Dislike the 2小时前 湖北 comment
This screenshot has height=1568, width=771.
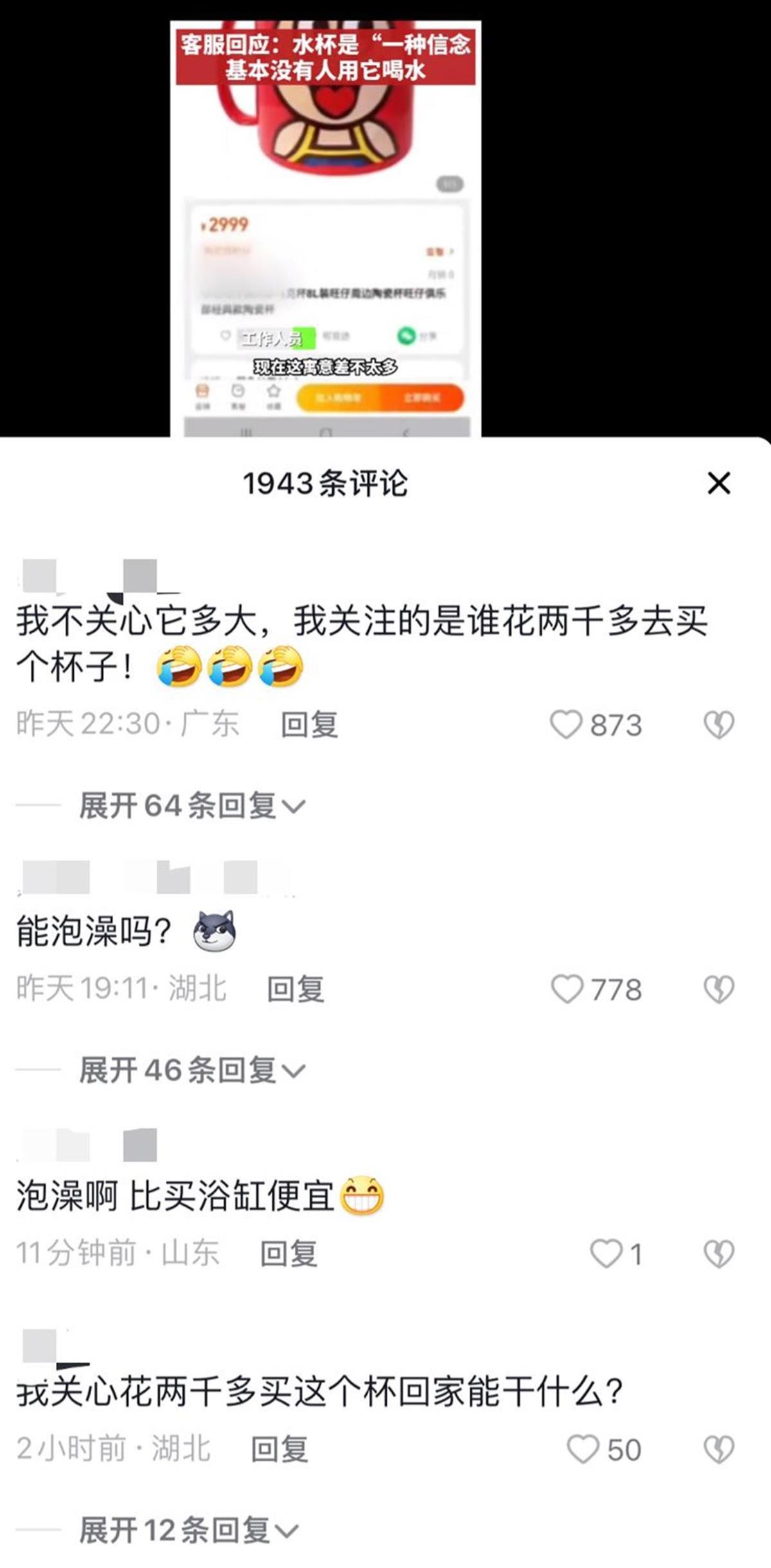click(718, 1449)
